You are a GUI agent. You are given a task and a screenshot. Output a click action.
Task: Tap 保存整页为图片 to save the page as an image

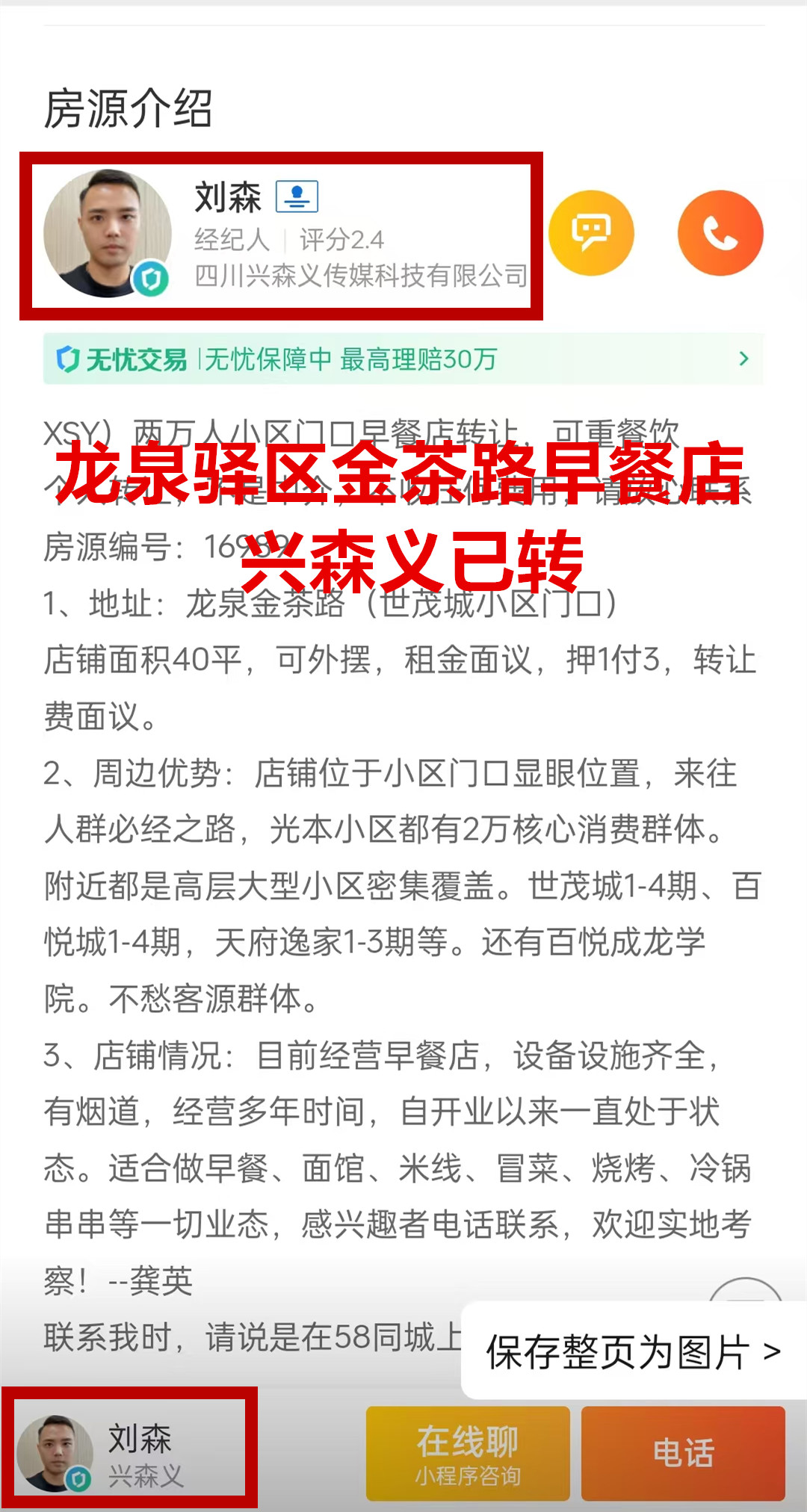(634, 1351)
